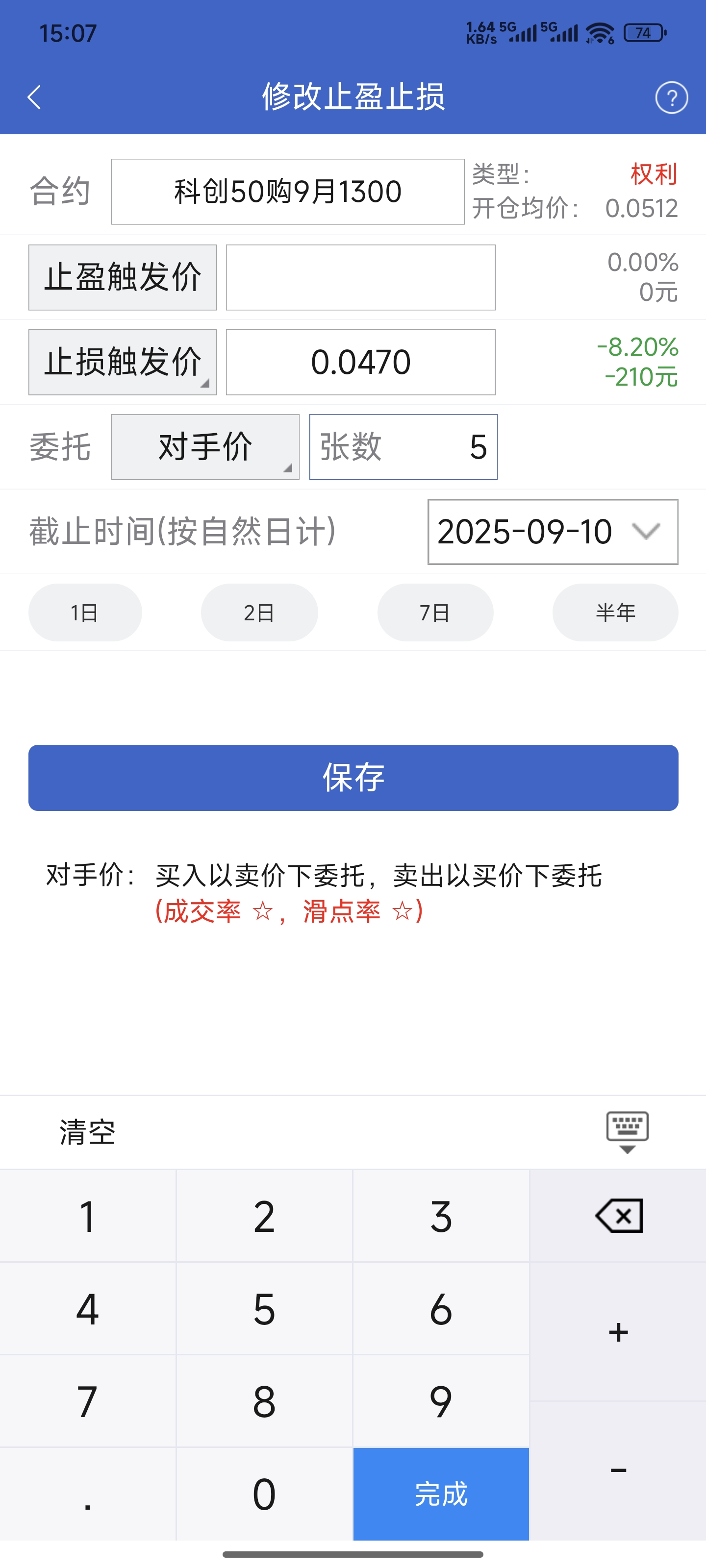
Task: Expand the 2025-09-10 deadline date picker
Action: 553,532
